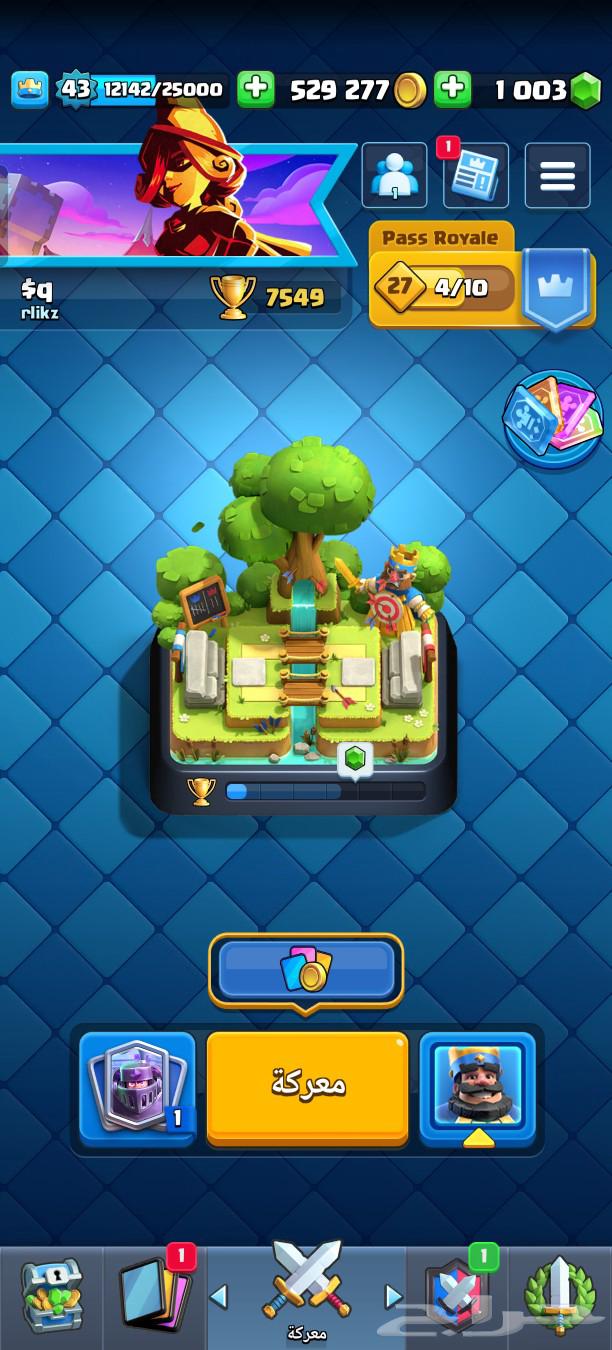Open the battle deck card button
612x1350 pixels.
click(137, 1088)
